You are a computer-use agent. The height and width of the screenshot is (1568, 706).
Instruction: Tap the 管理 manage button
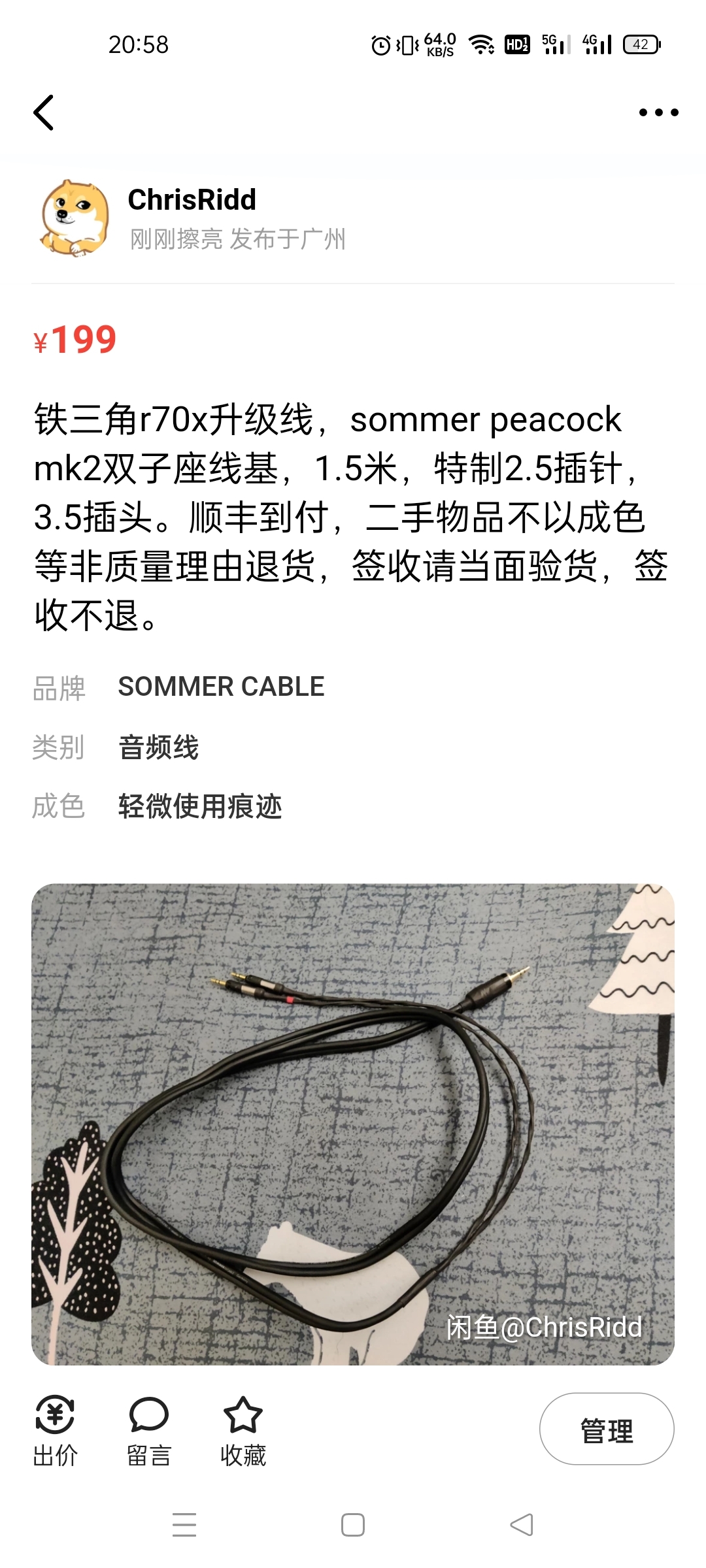pyautogui.click(x=606, y=1431)
